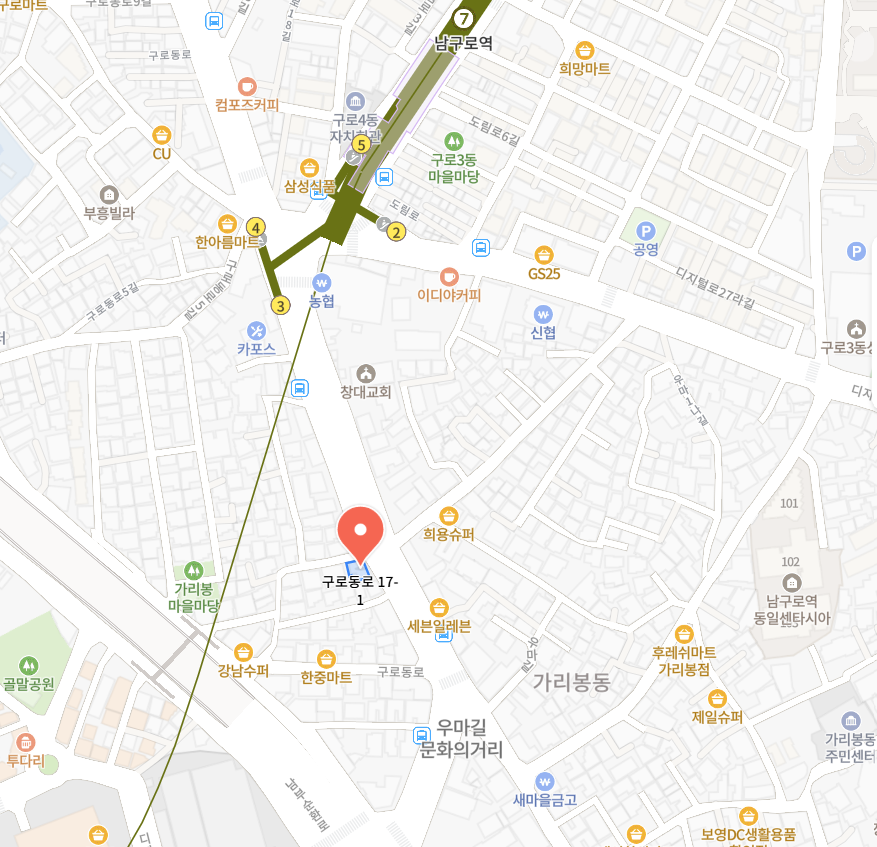Open the 가리봉 마을마당 park marker
Viewport: 877px width, 847px height.
click(193, 570)
